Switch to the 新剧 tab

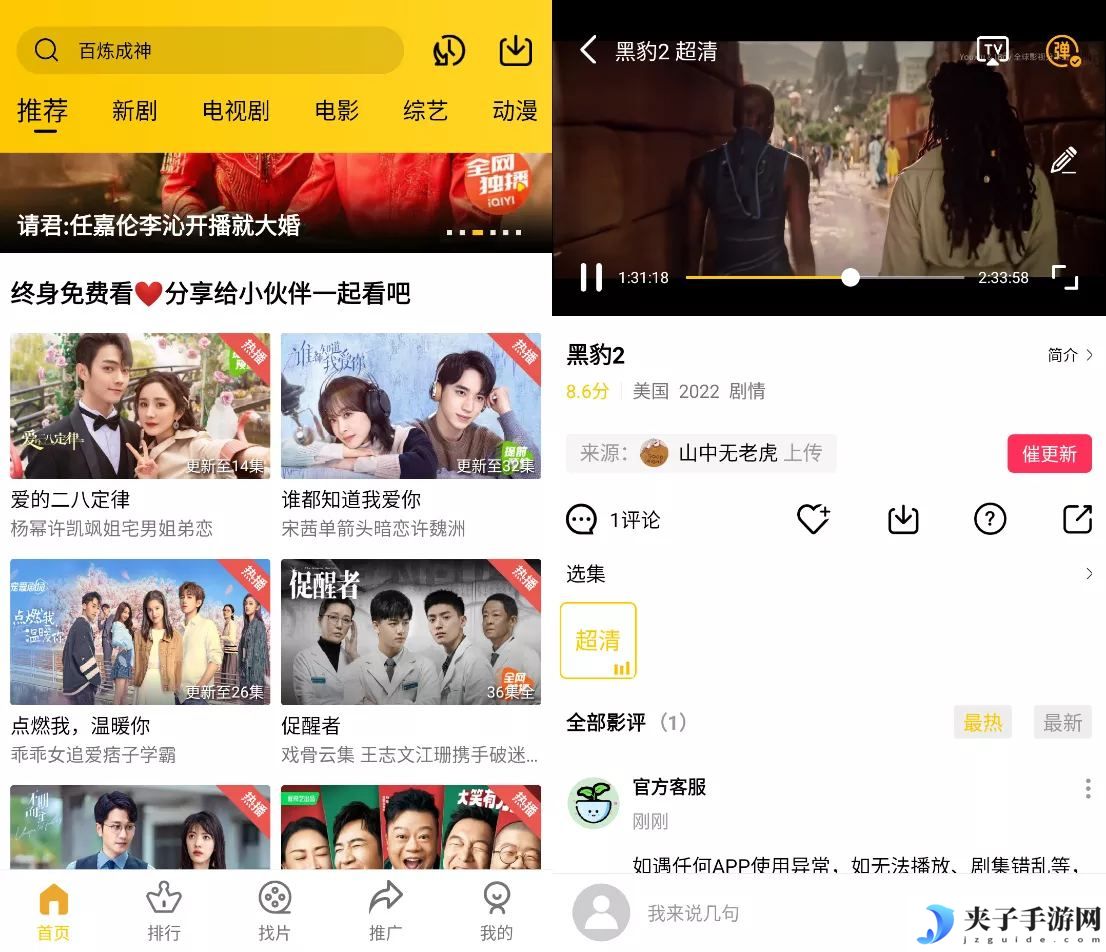click(134, 111)
